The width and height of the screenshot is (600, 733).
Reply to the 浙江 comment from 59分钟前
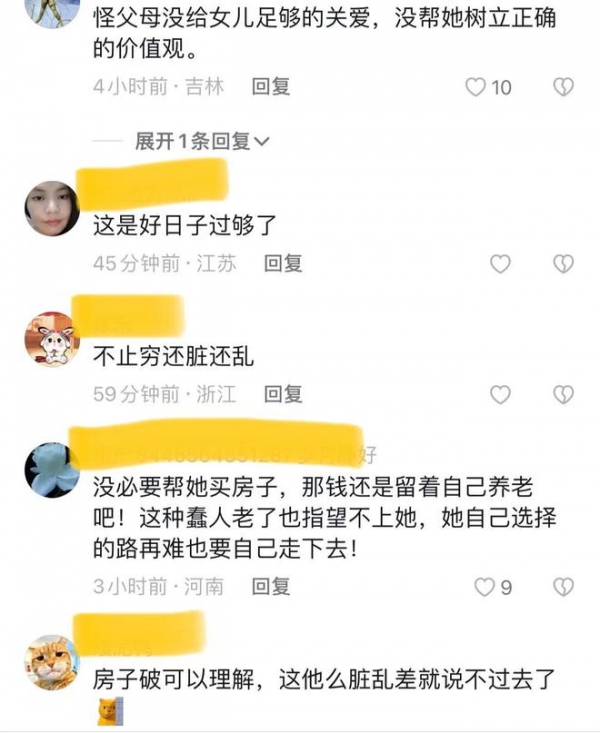283,394
